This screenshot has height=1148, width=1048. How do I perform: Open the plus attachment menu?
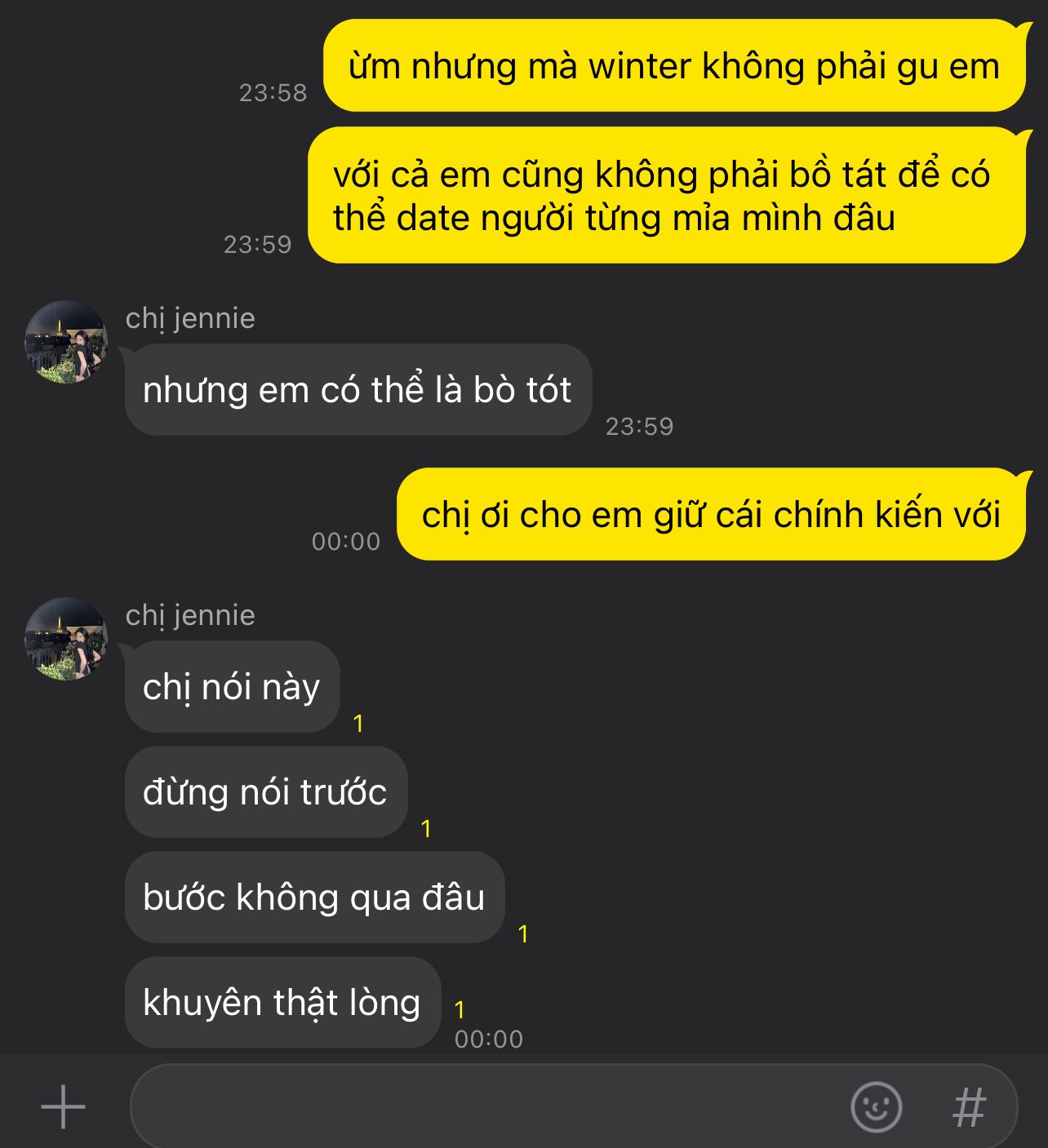[x=63, y=1107]
